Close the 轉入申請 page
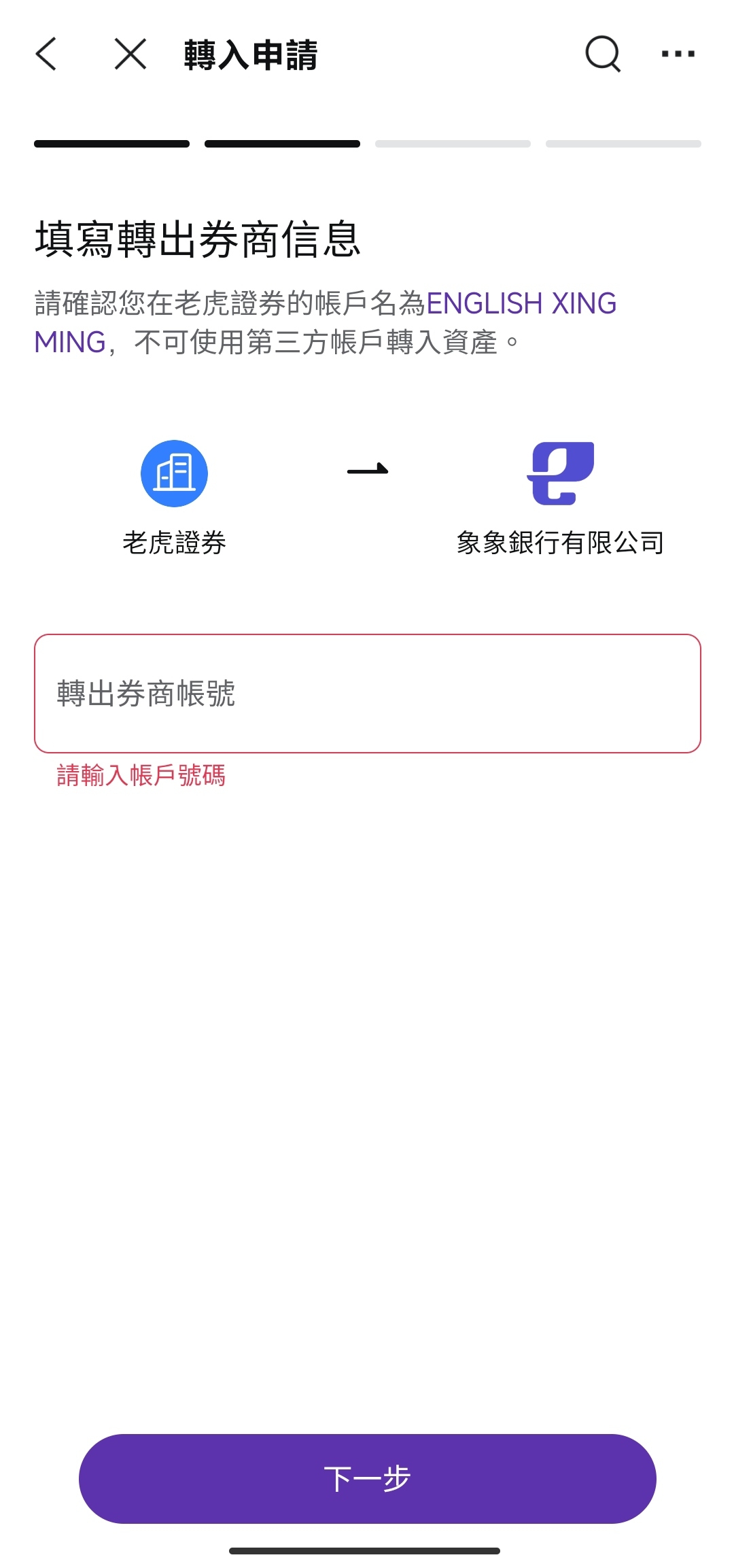The width and height of the screenshot is (734, 1568). click(x=130, y=54)
